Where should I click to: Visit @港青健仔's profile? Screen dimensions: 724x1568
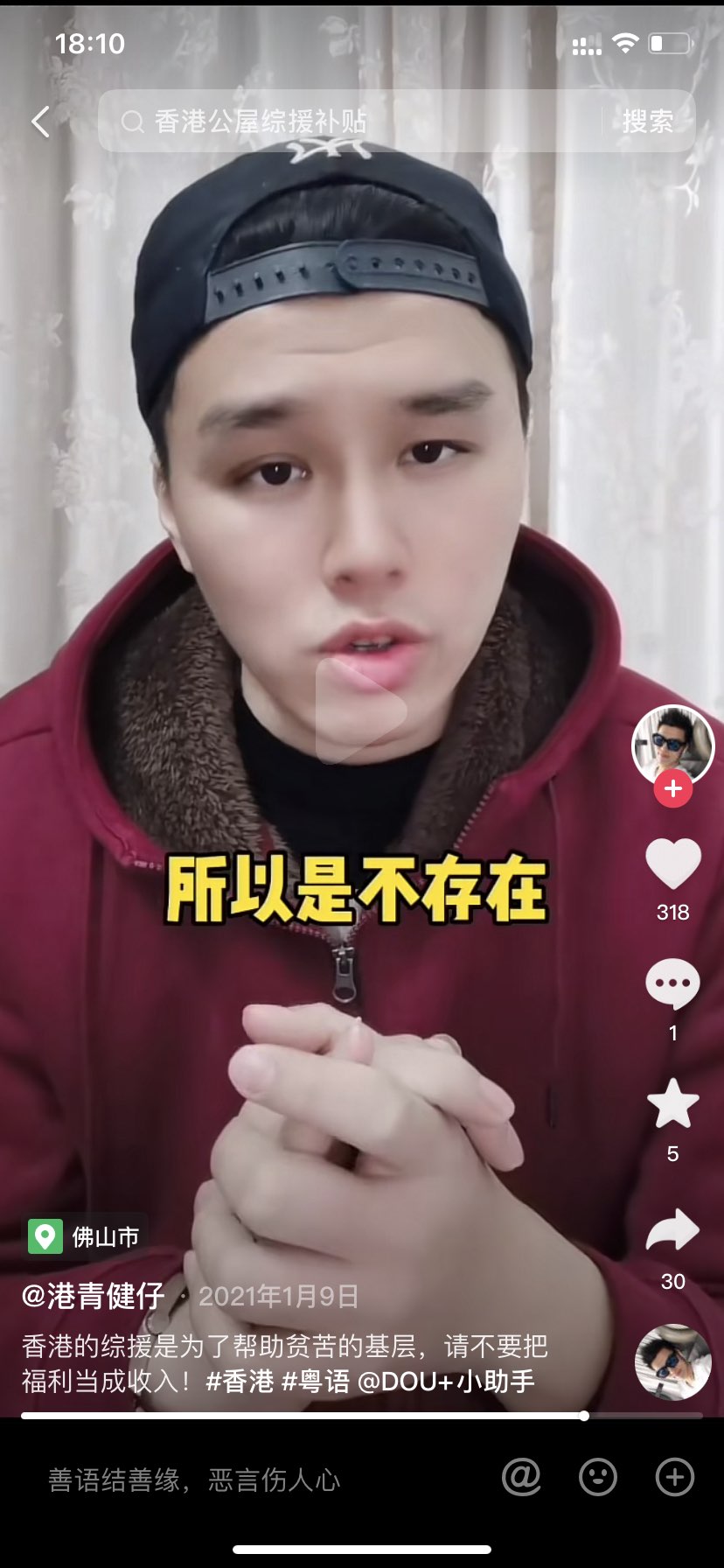(93, 1296)
